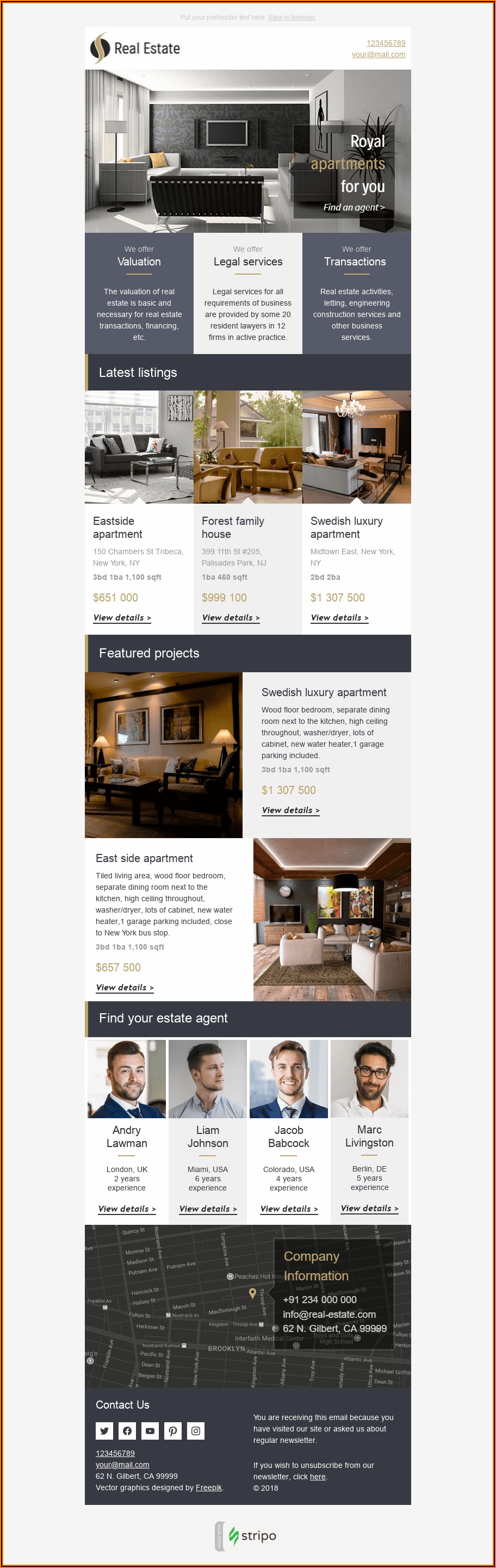
Task: Open the Find an agent link
Action: pyautogui.click(x=354, y=208)
